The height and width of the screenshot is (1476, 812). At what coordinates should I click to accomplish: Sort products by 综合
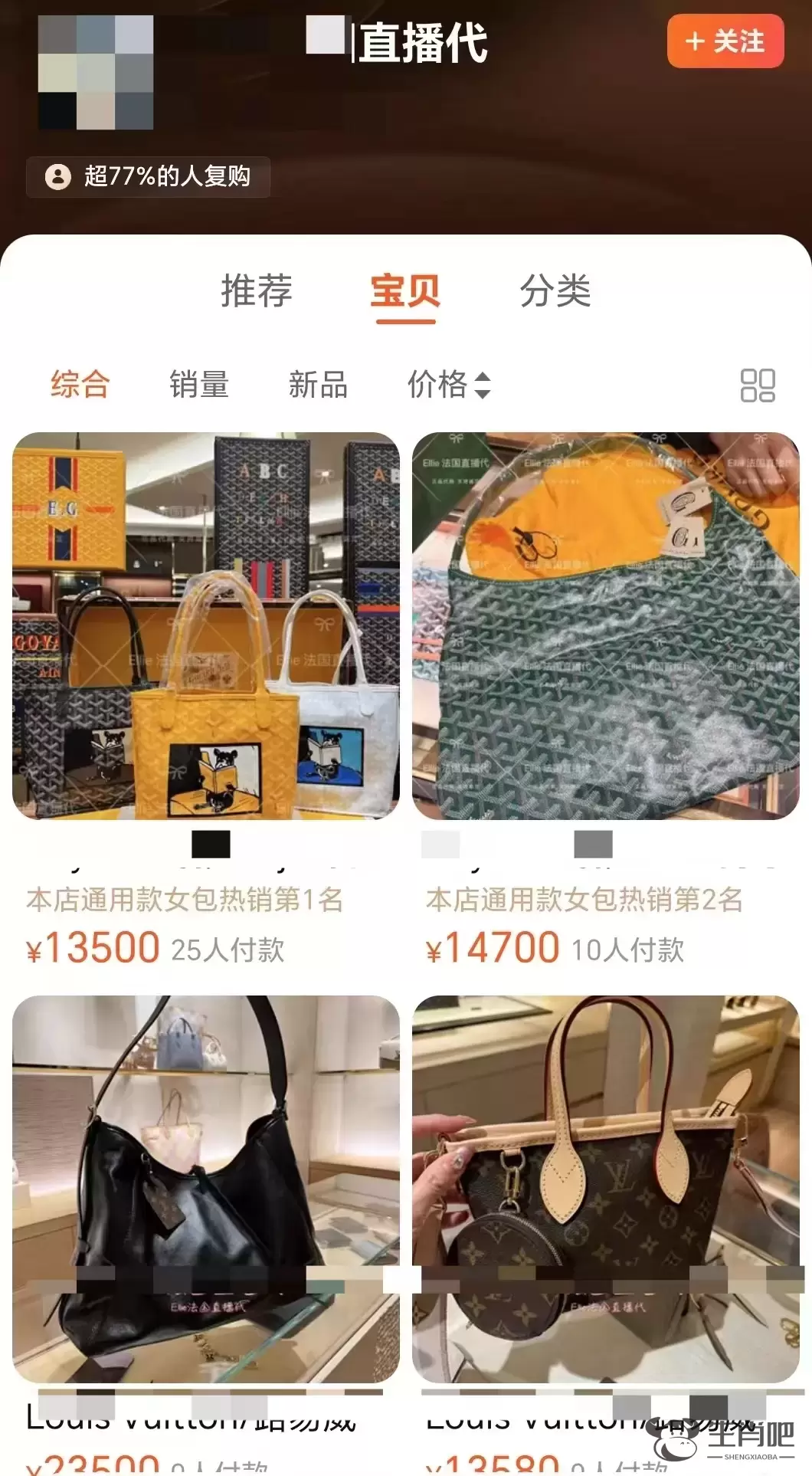coord(80,385)
